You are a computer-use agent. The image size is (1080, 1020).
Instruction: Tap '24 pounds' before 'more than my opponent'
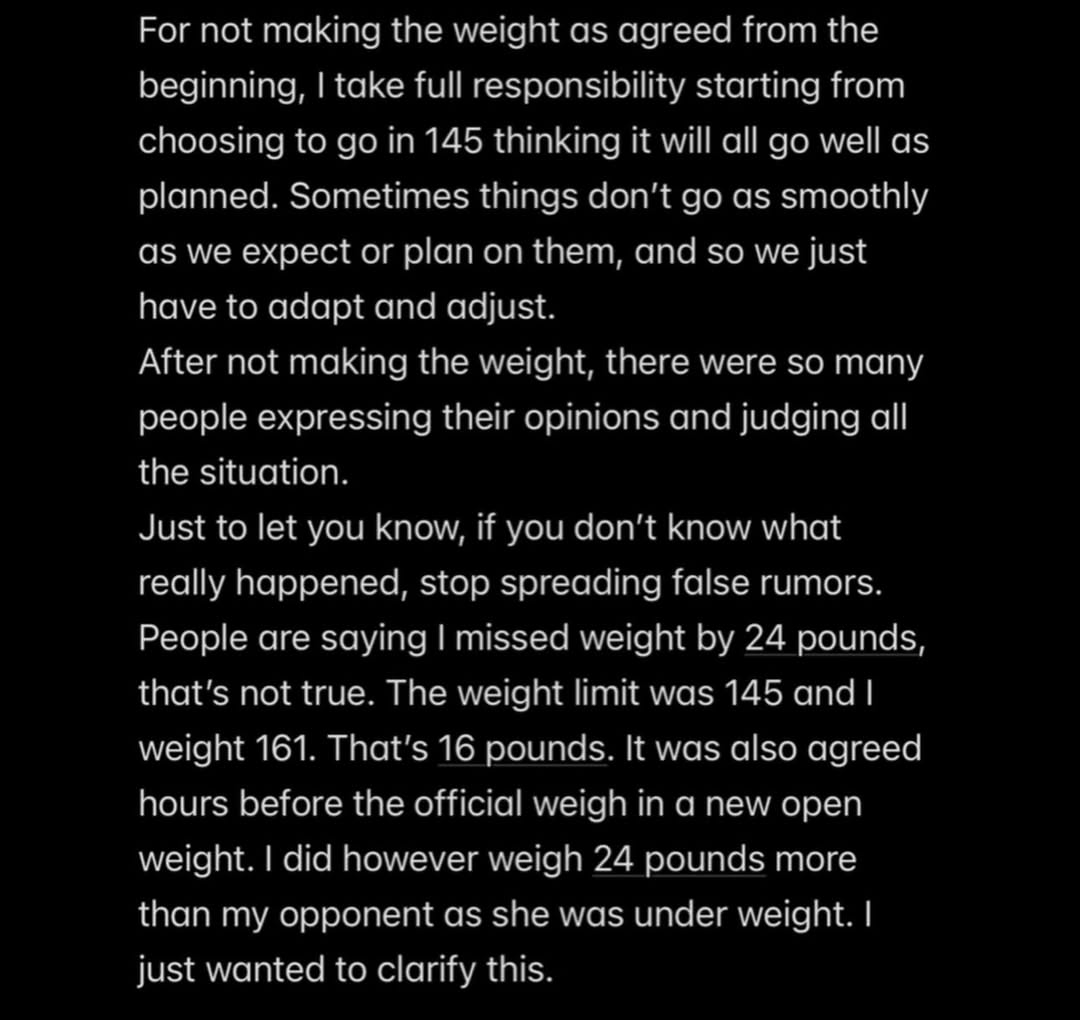pos(678,859)
